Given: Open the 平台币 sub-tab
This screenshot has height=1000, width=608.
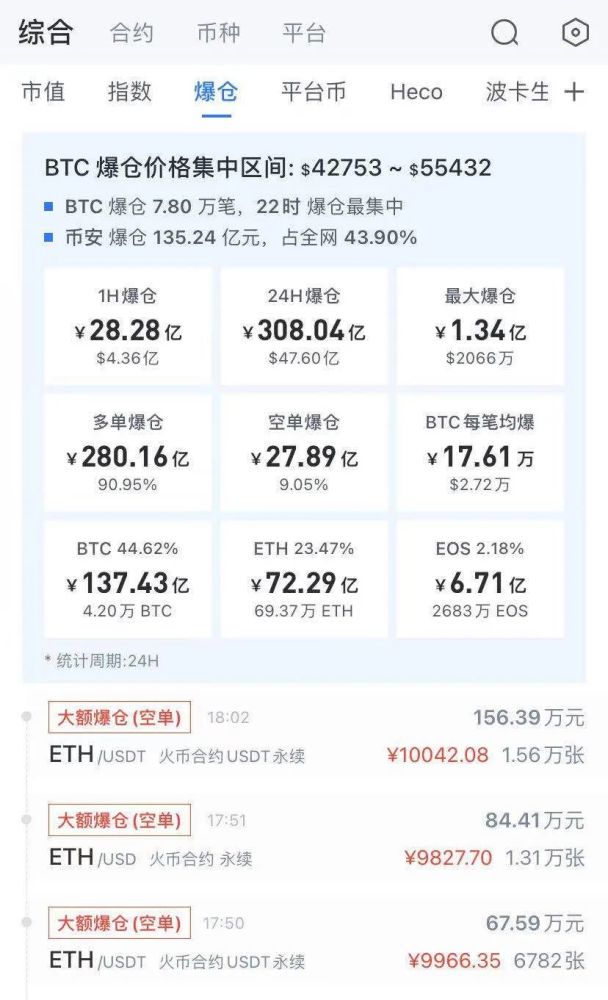Looking at the screenshot, I should point(314,92).
